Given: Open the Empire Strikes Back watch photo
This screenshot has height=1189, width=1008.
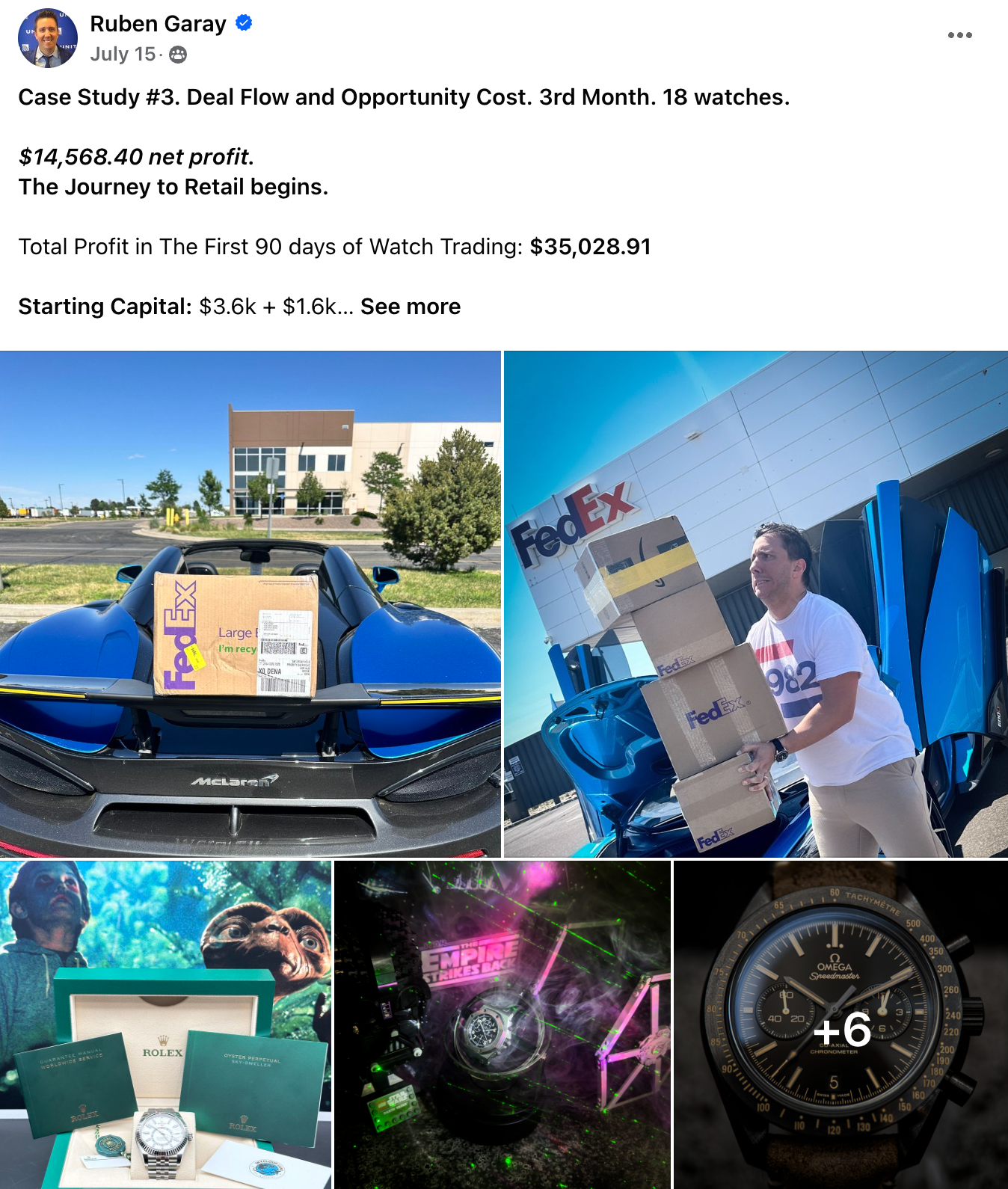Looking at the screenshot, I should pos(502,1024).
